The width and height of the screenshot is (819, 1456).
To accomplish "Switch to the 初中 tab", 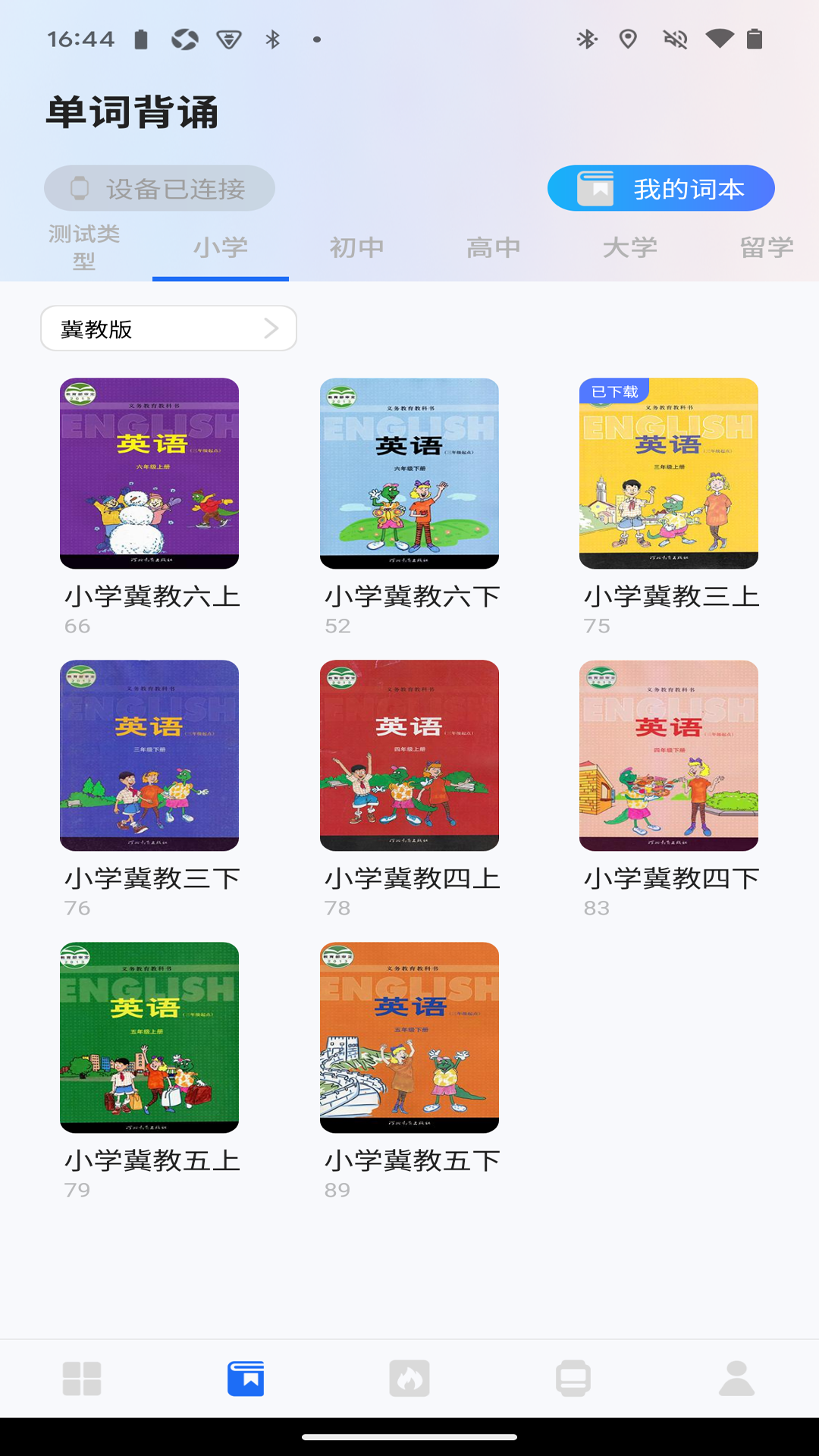I will pyautogui.click(x=356, y=246).
